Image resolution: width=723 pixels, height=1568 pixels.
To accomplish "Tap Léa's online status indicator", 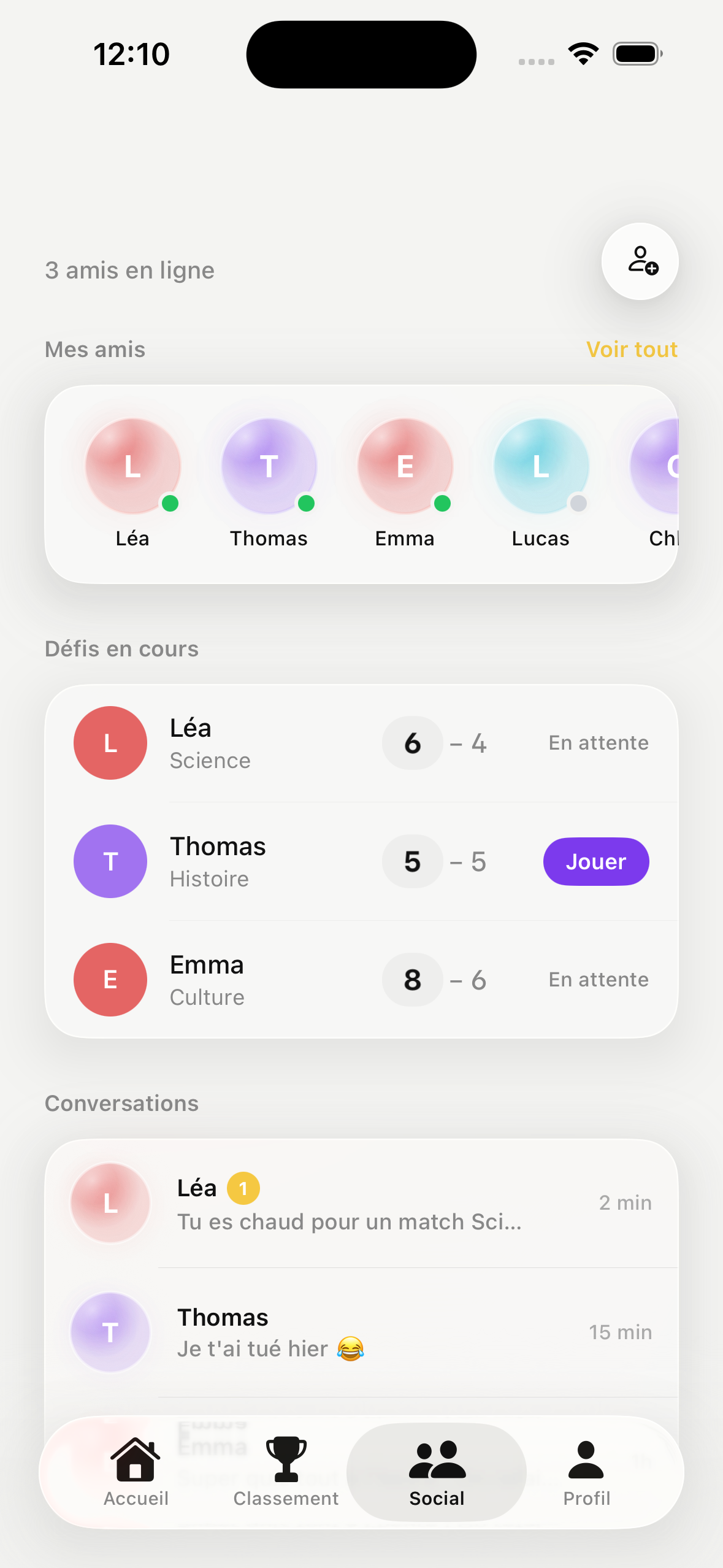I will pyautogui.click(x=169, y=504).
